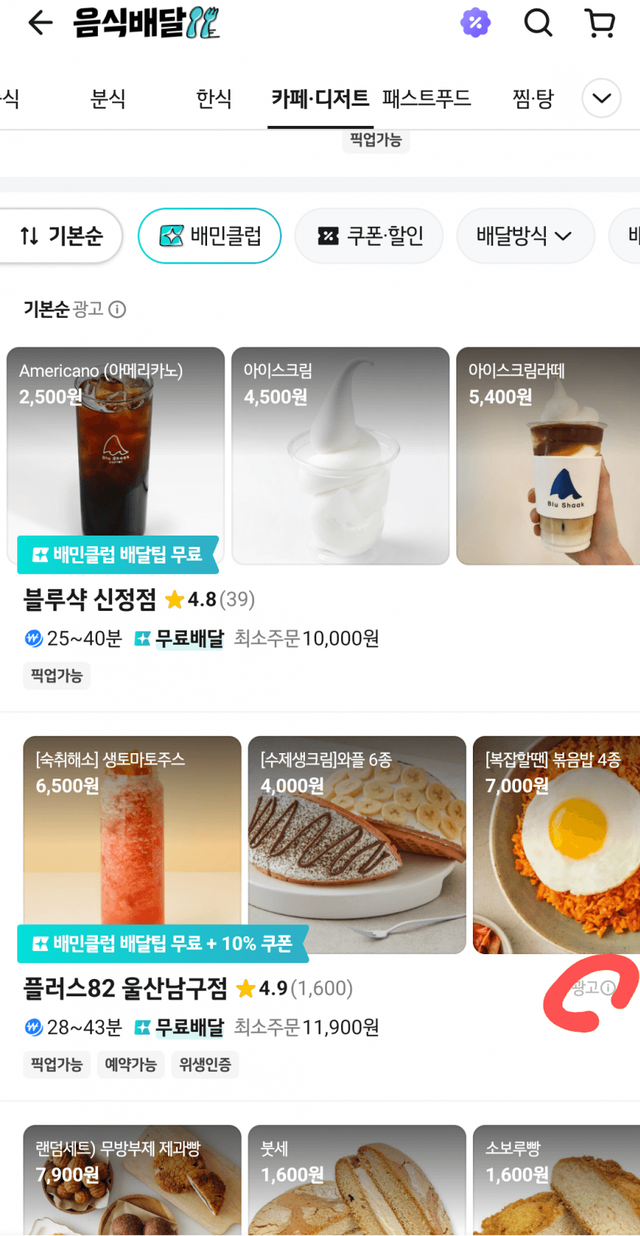The height and width of the screenshot is (1236, 640).
Task: Open the 아이스크림 4,500원 menu tile
Action: point(340,455)
